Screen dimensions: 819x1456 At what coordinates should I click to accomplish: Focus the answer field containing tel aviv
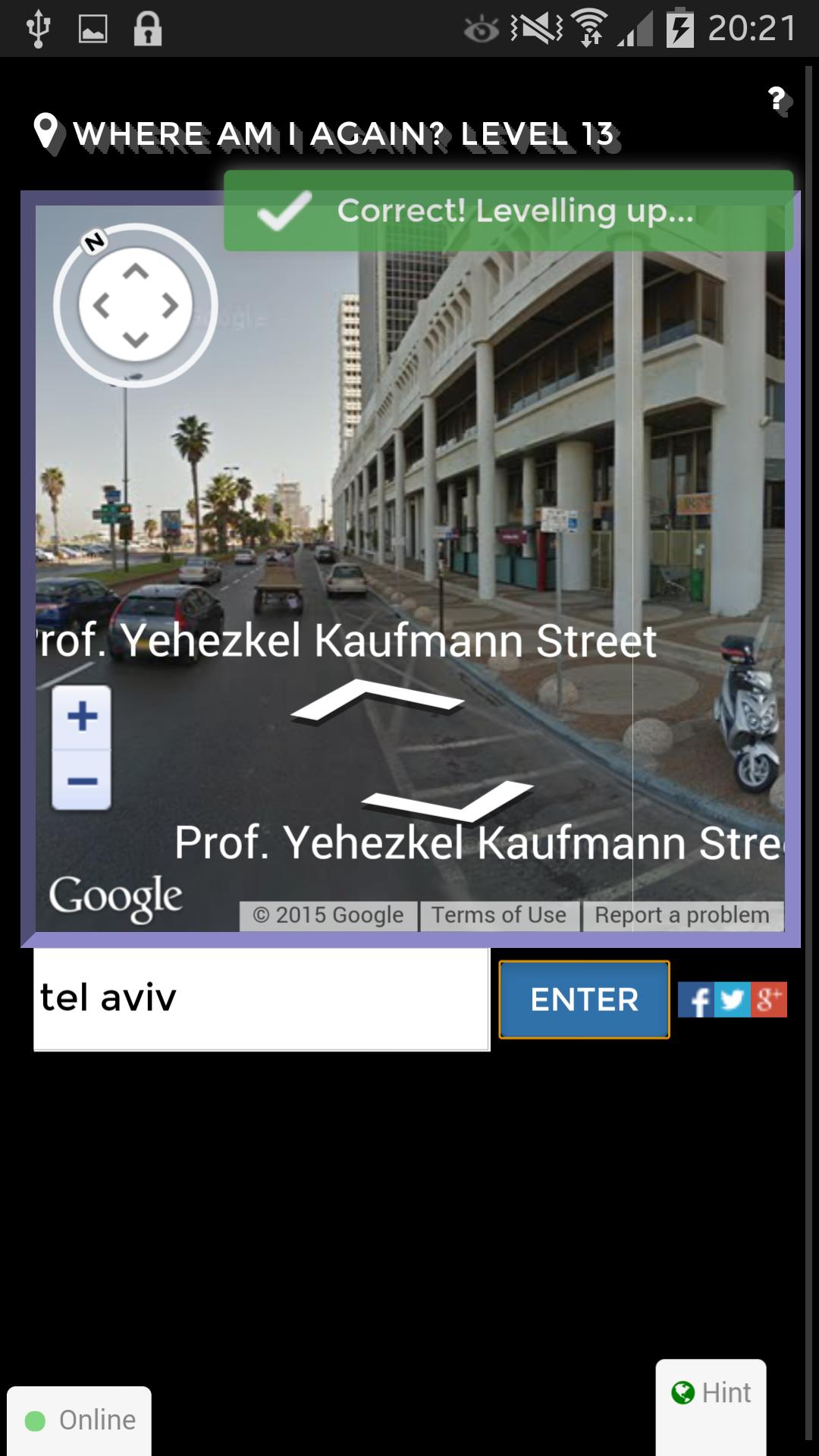[261, 999]
